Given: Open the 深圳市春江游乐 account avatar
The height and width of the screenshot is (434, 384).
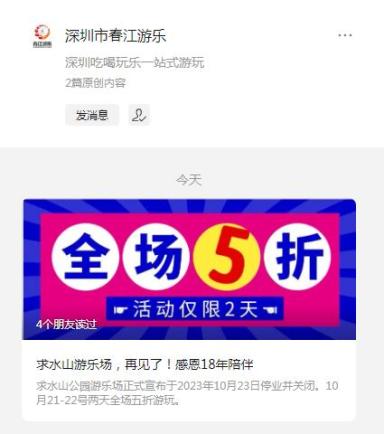Looking at the screenshot, I should coord(42,36).
